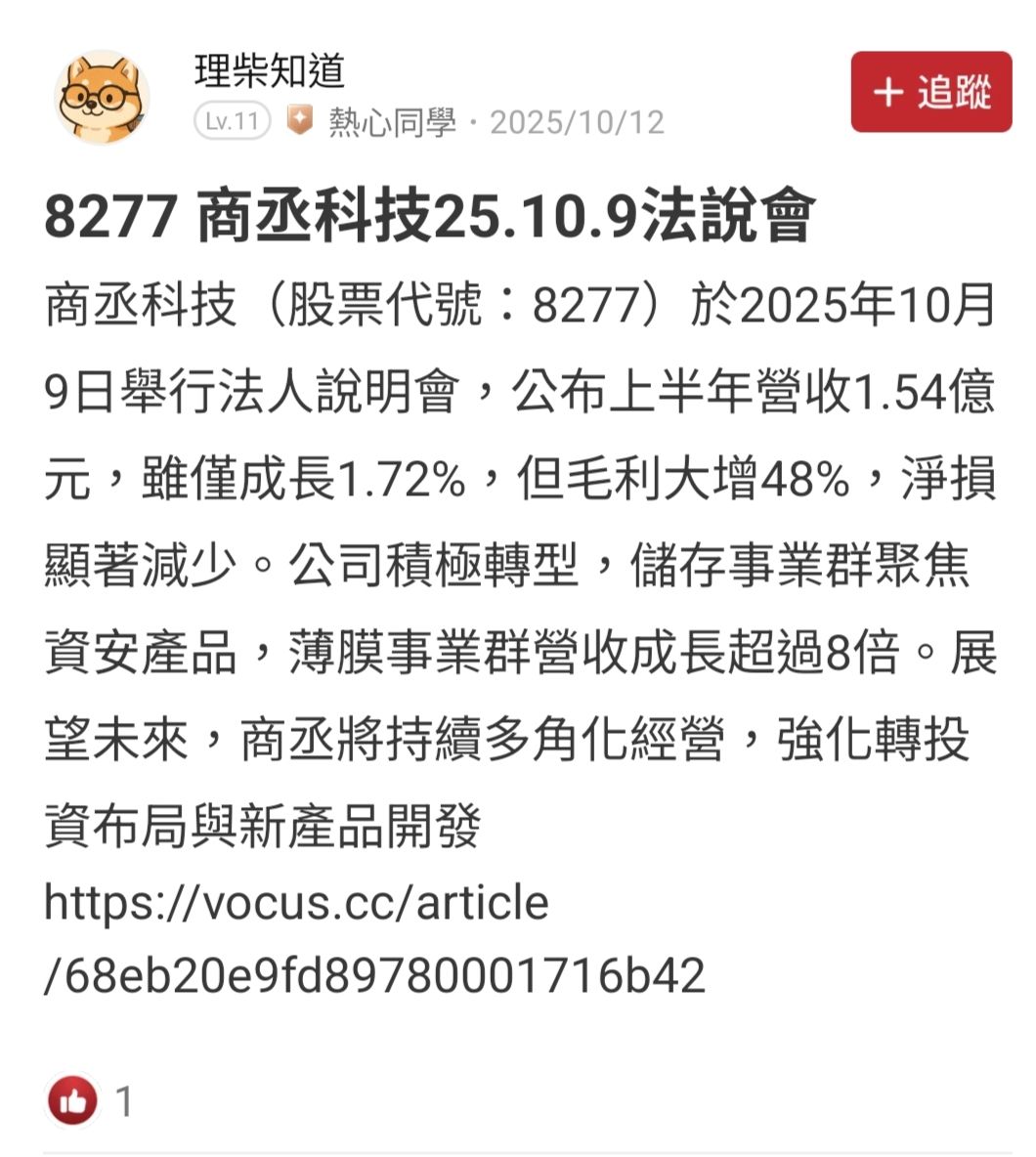Open 理柴知道's profile avatar
This screenshot has height=1157, width=1036.
coord(102,98)
